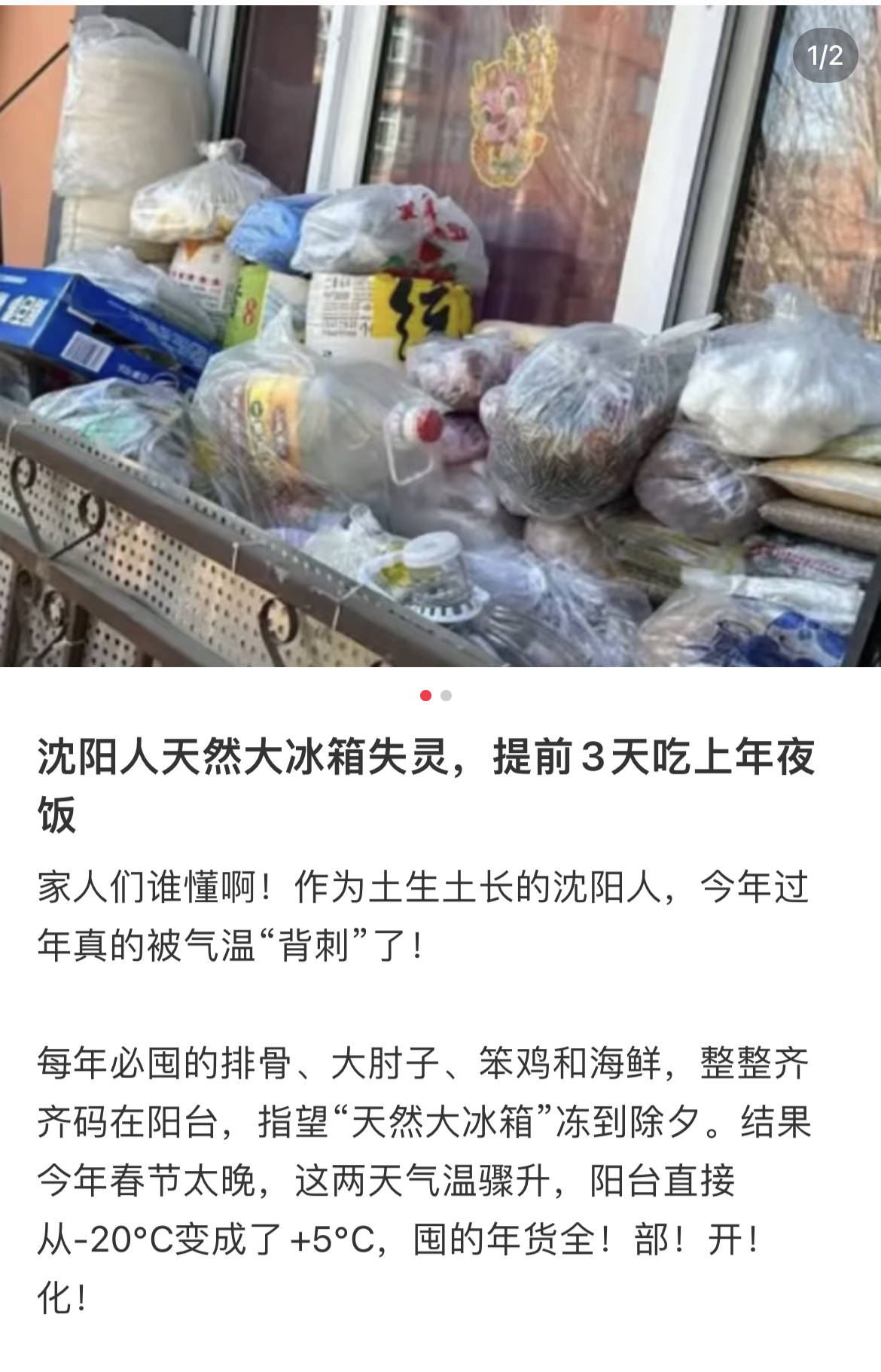Open the balcony food photo full screen
The image size is (881, 1372).
click(440, 335)
